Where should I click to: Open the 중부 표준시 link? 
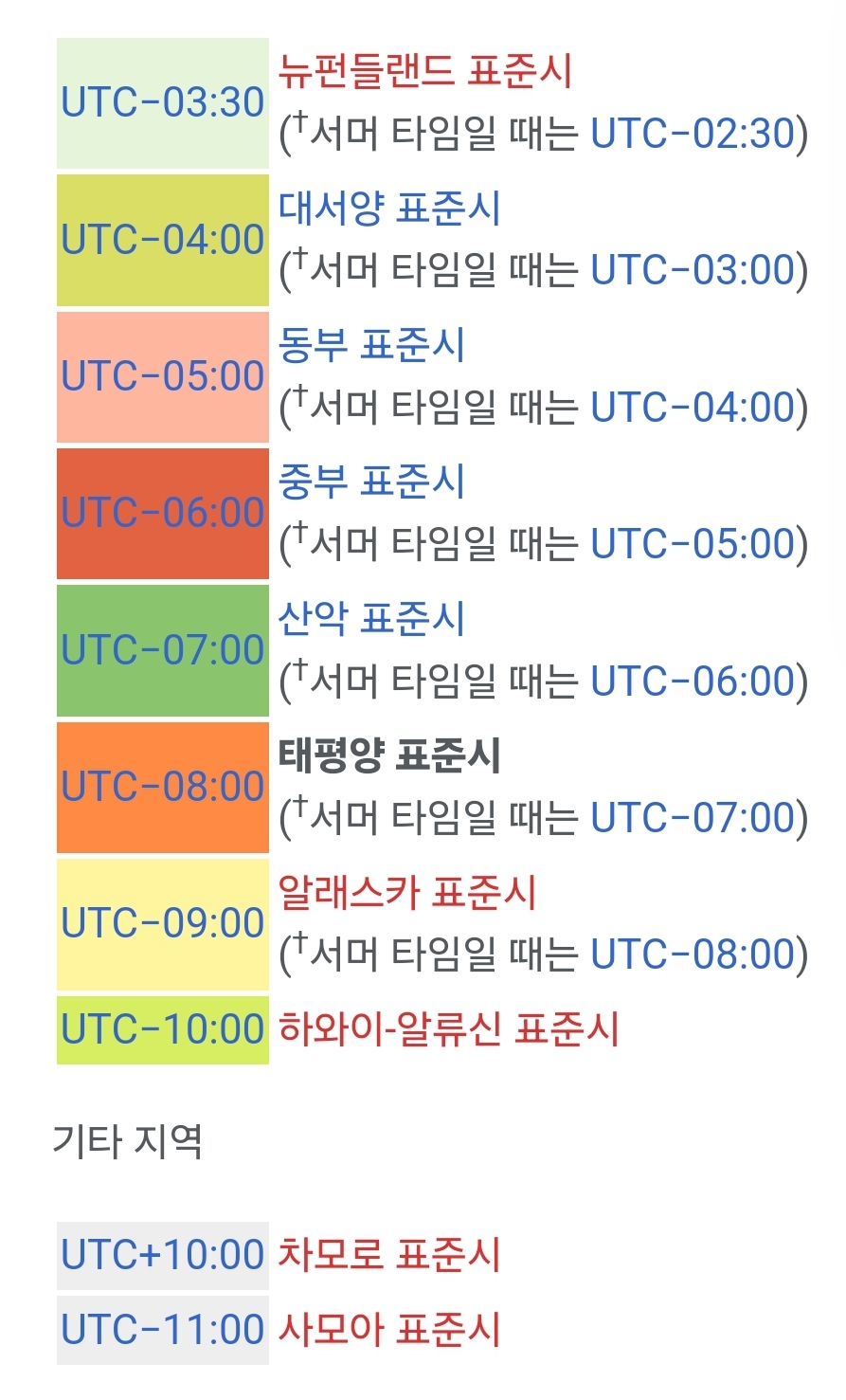[371, 482]
